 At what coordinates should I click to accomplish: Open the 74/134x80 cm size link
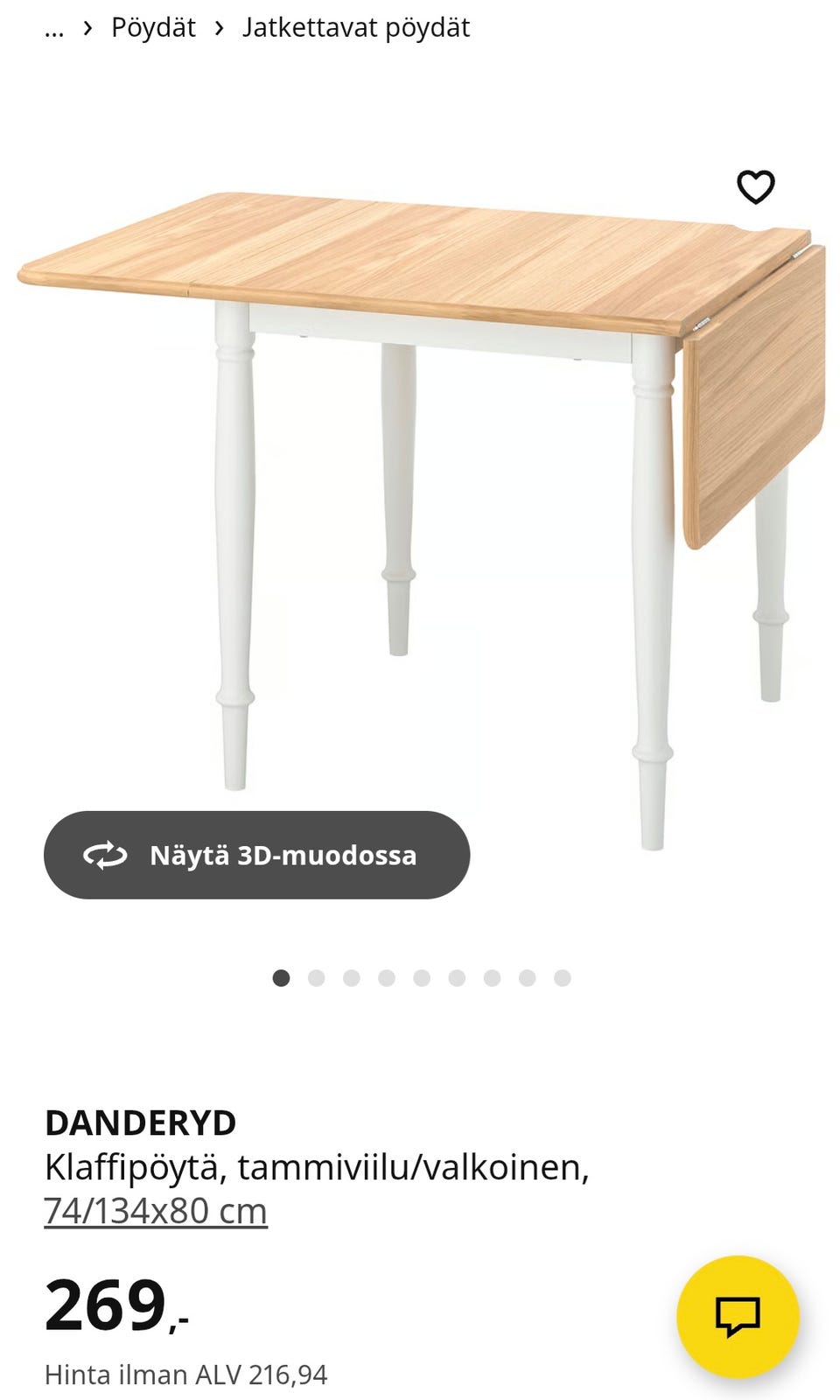156,1211
